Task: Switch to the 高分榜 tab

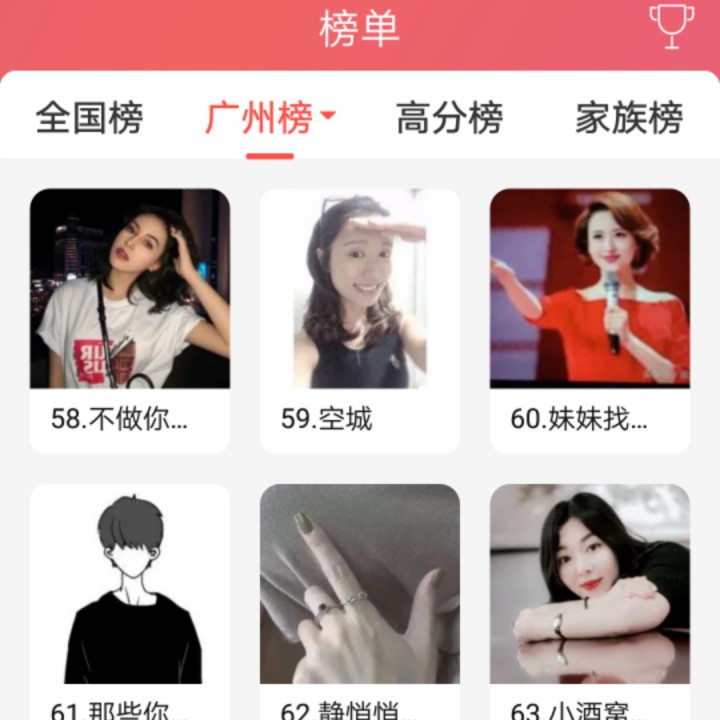Action: tap(449, 118)
